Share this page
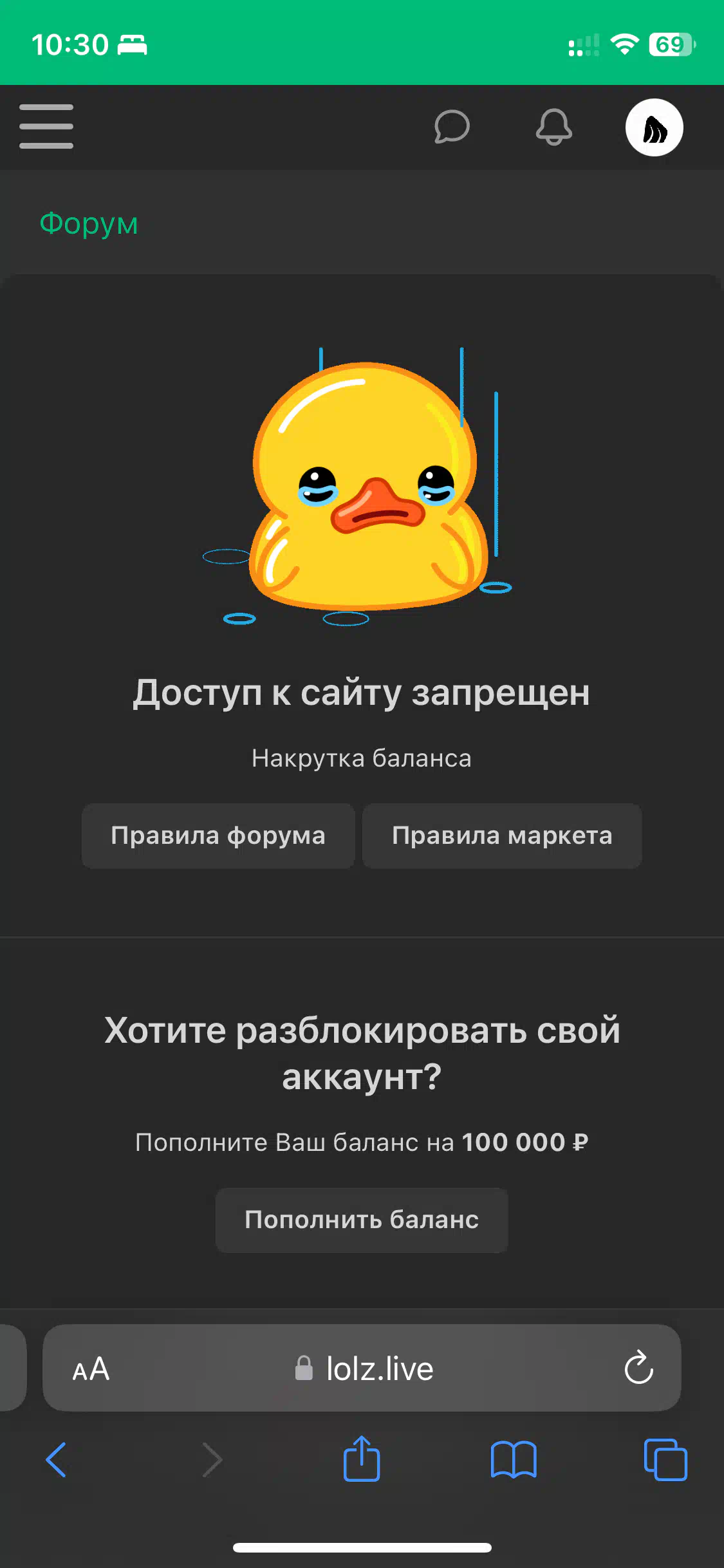 click(362, 1458)
